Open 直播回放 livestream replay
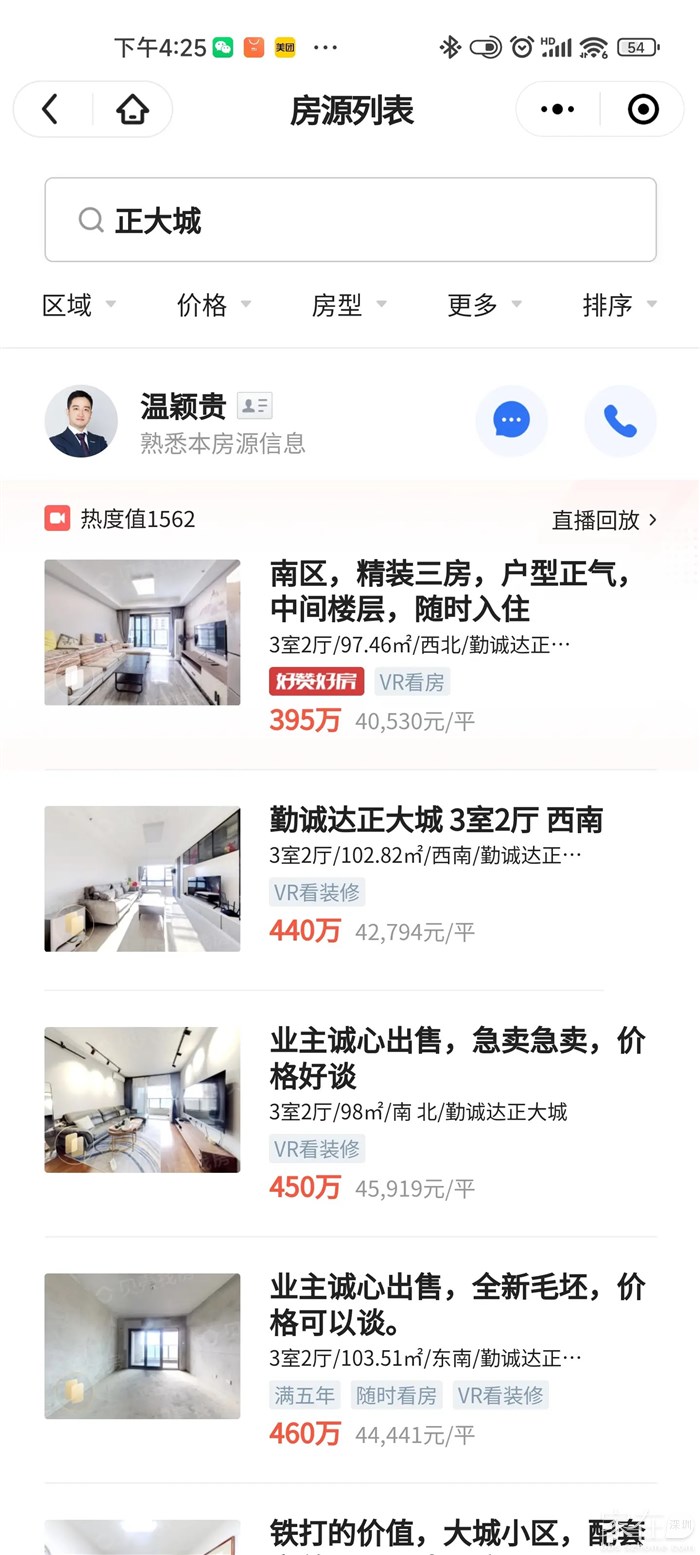Image resolution: width=700 pixels, height=1555 pixels. click(604, 519)
